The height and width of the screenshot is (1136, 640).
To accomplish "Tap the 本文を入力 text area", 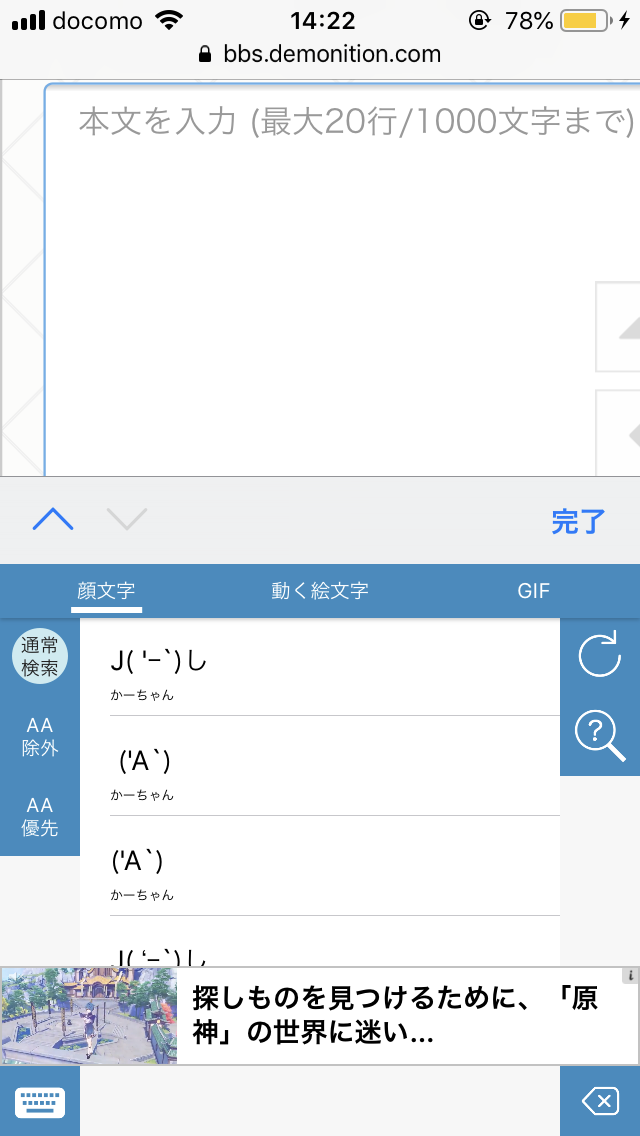I will tap(340, 280).
